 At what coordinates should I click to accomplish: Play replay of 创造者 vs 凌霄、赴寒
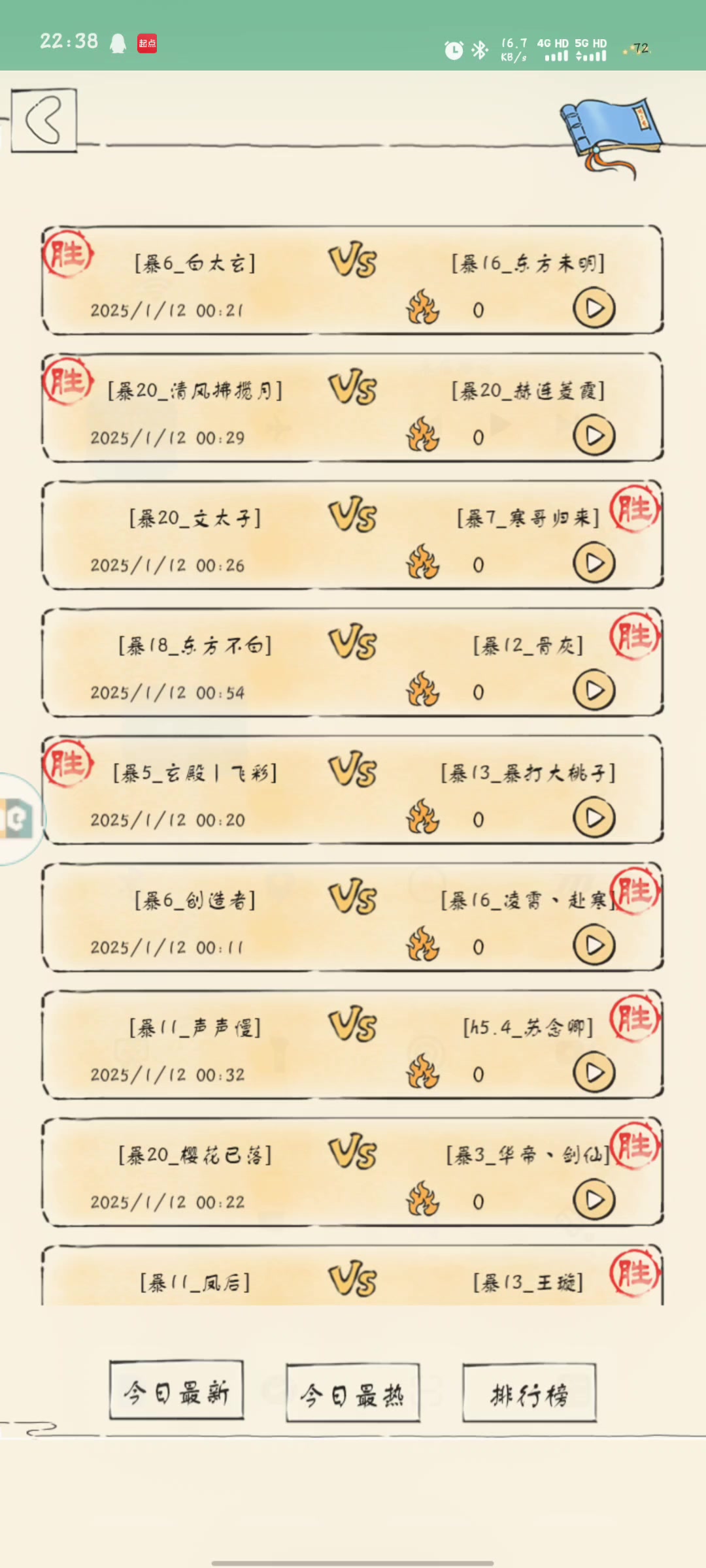[x=594, y=945]
